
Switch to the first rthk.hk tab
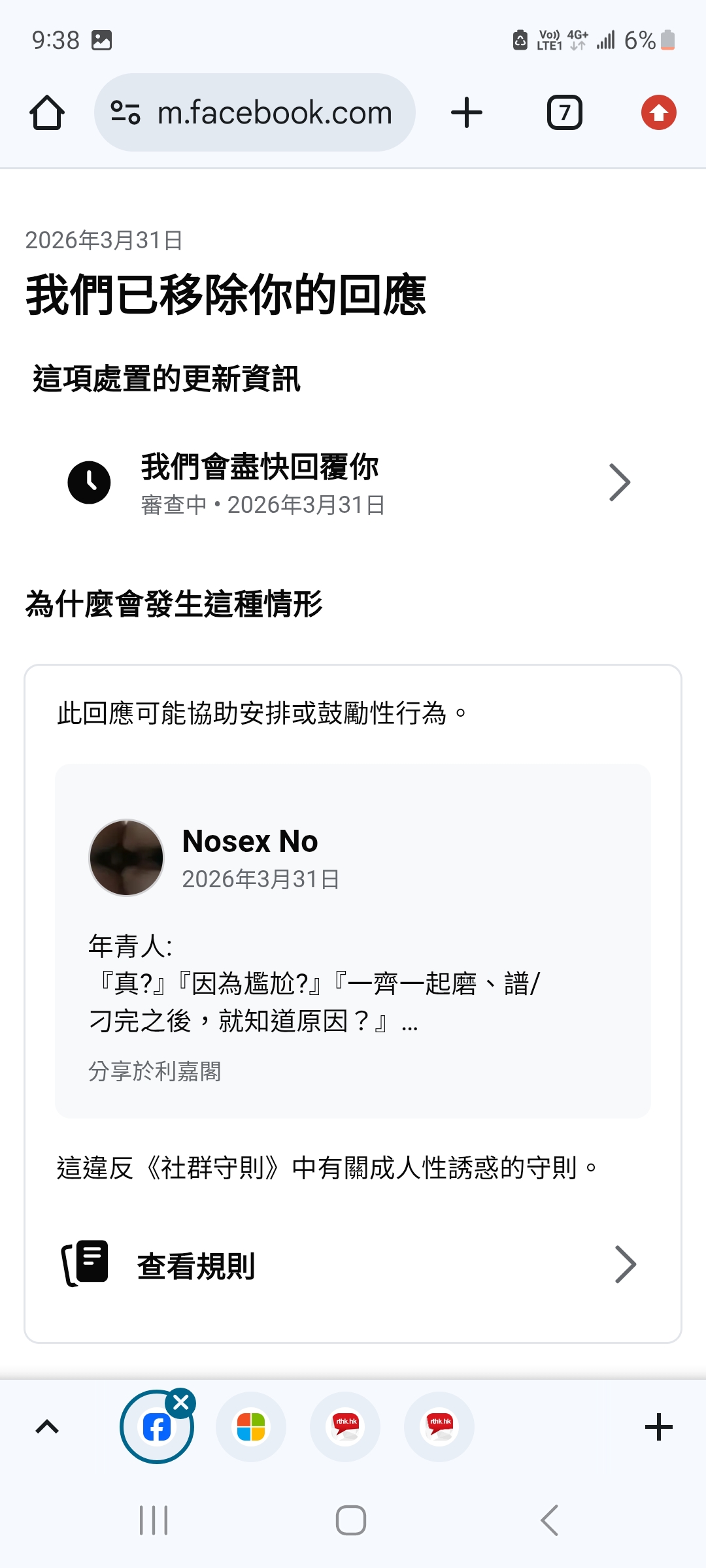[x=345, y=1427]
